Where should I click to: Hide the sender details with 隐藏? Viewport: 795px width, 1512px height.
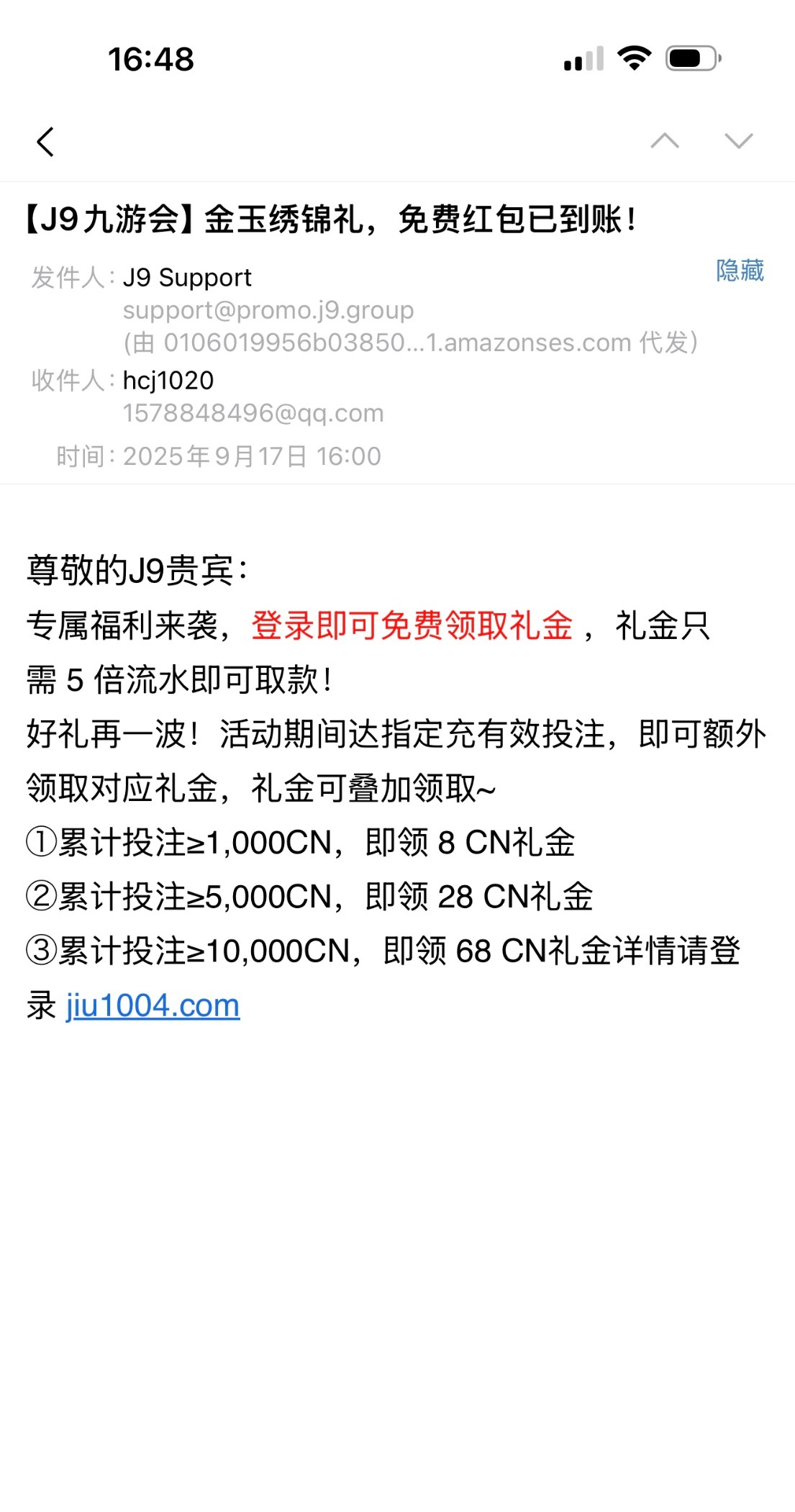pyautogui.click(x=740, y=271)
